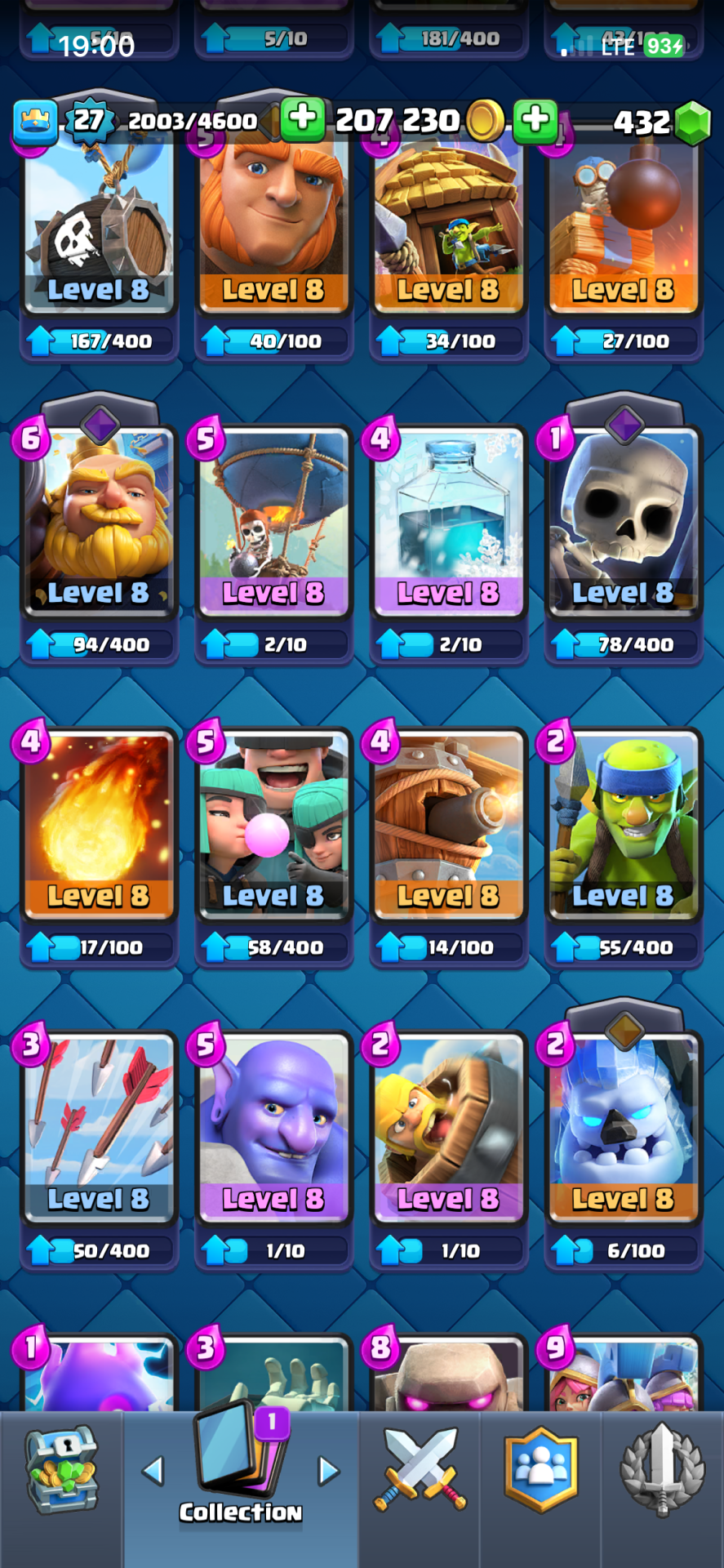Tap the green plus next to gold
The image size is (724, 1568).
(x=303, y=119)
